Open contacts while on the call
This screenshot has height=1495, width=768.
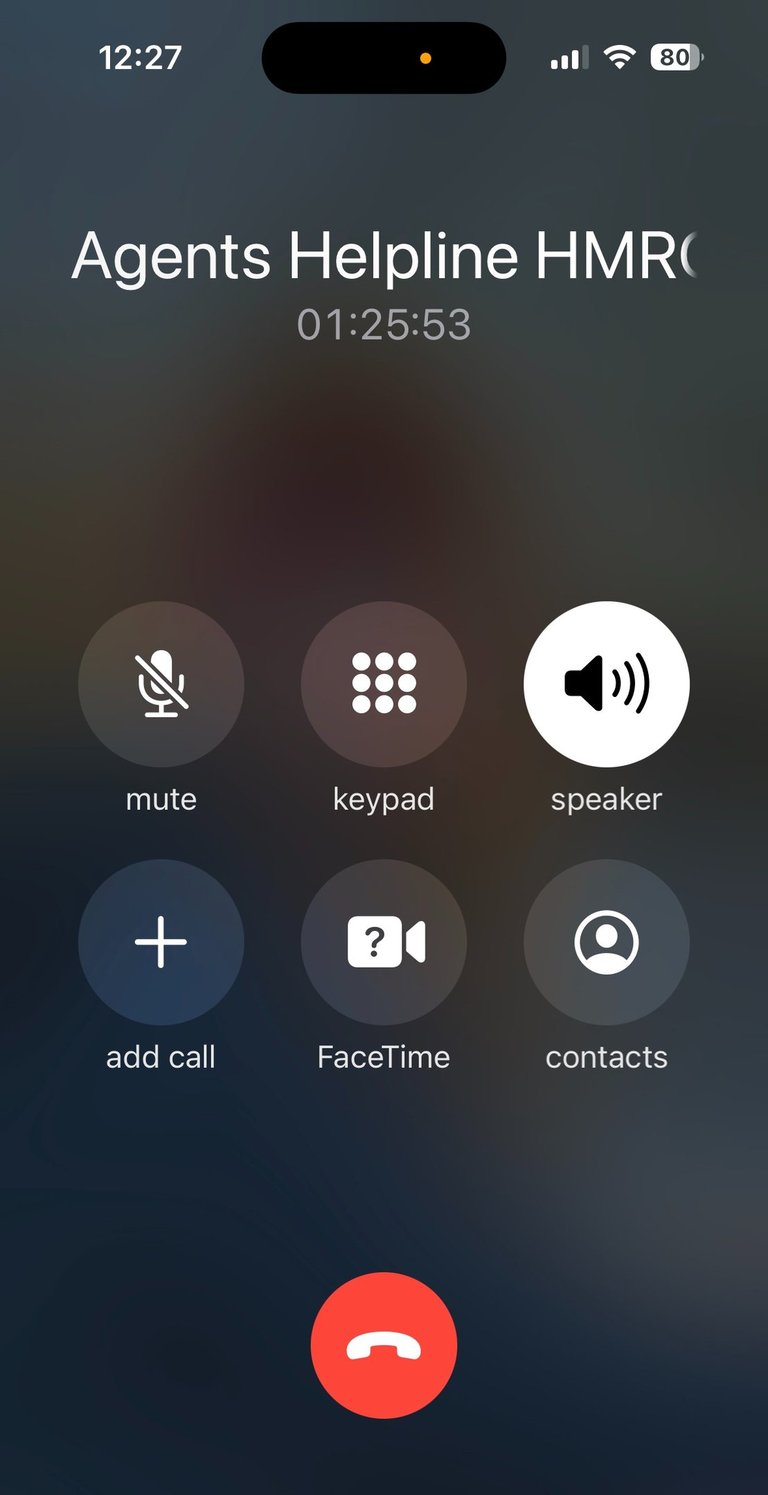[606, 942]
